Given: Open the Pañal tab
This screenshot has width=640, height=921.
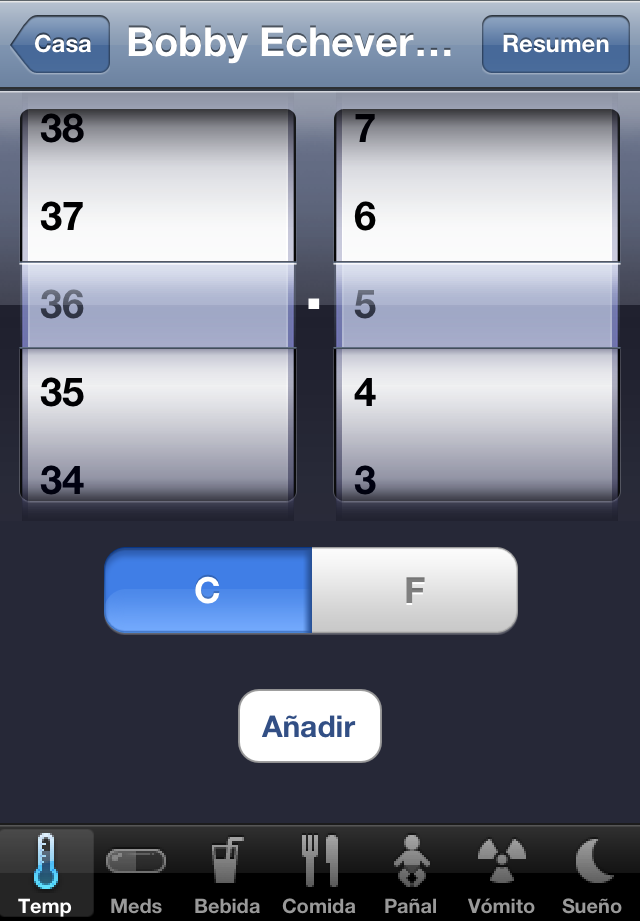Looking at the screenshot, I should [411, 874].
